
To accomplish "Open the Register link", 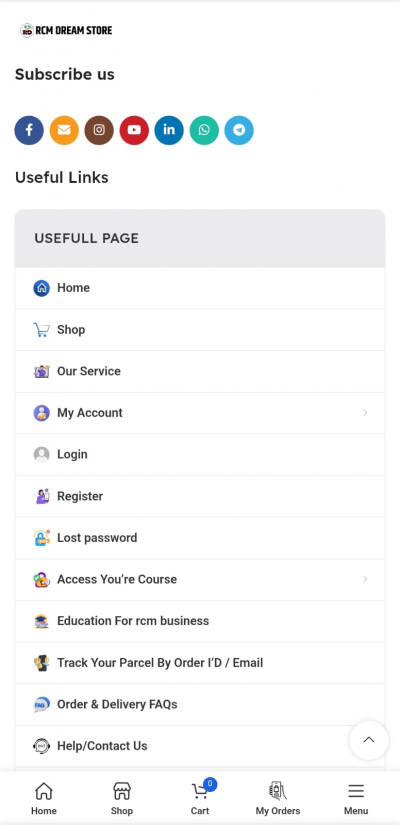I will tap(200, 496).
